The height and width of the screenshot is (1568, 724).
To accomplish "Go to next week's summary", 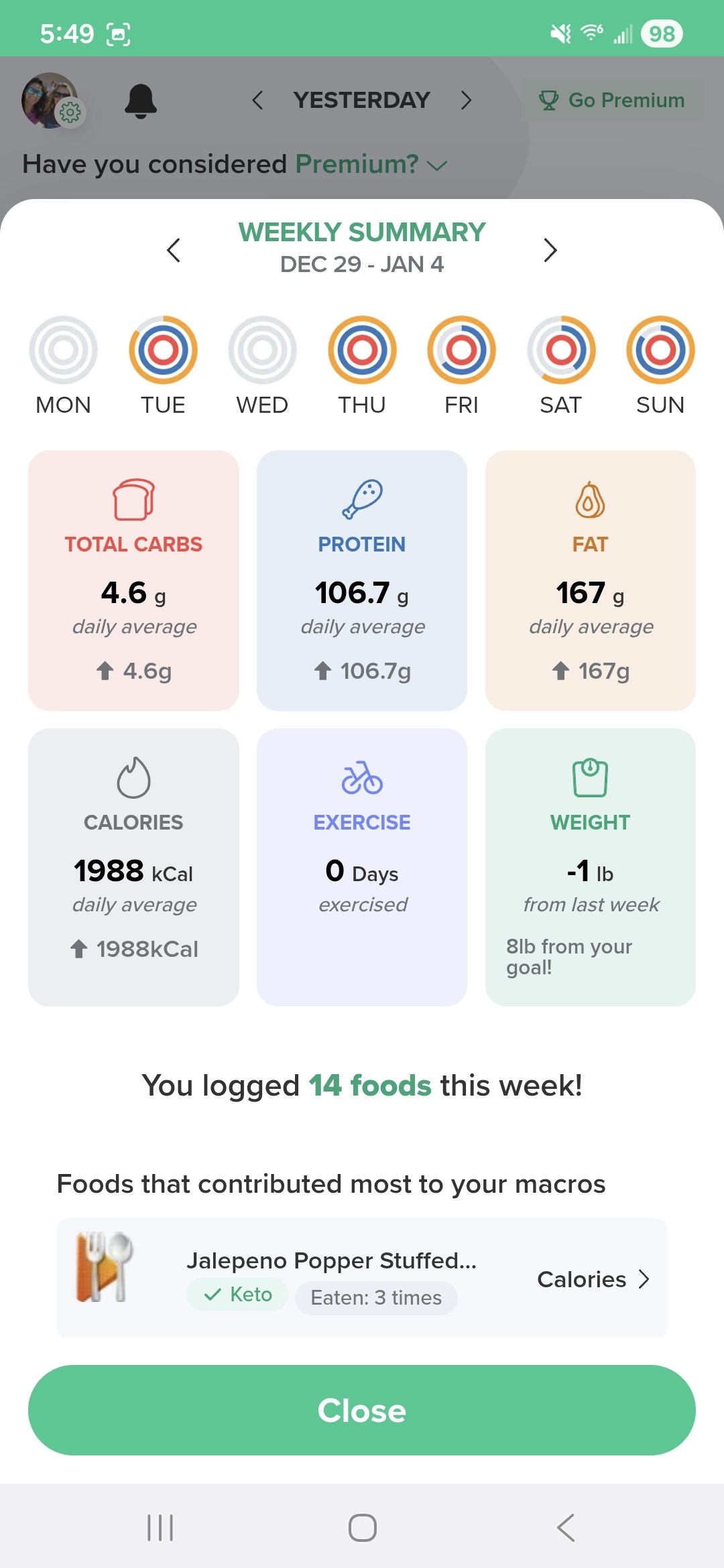I will [550, 250].
